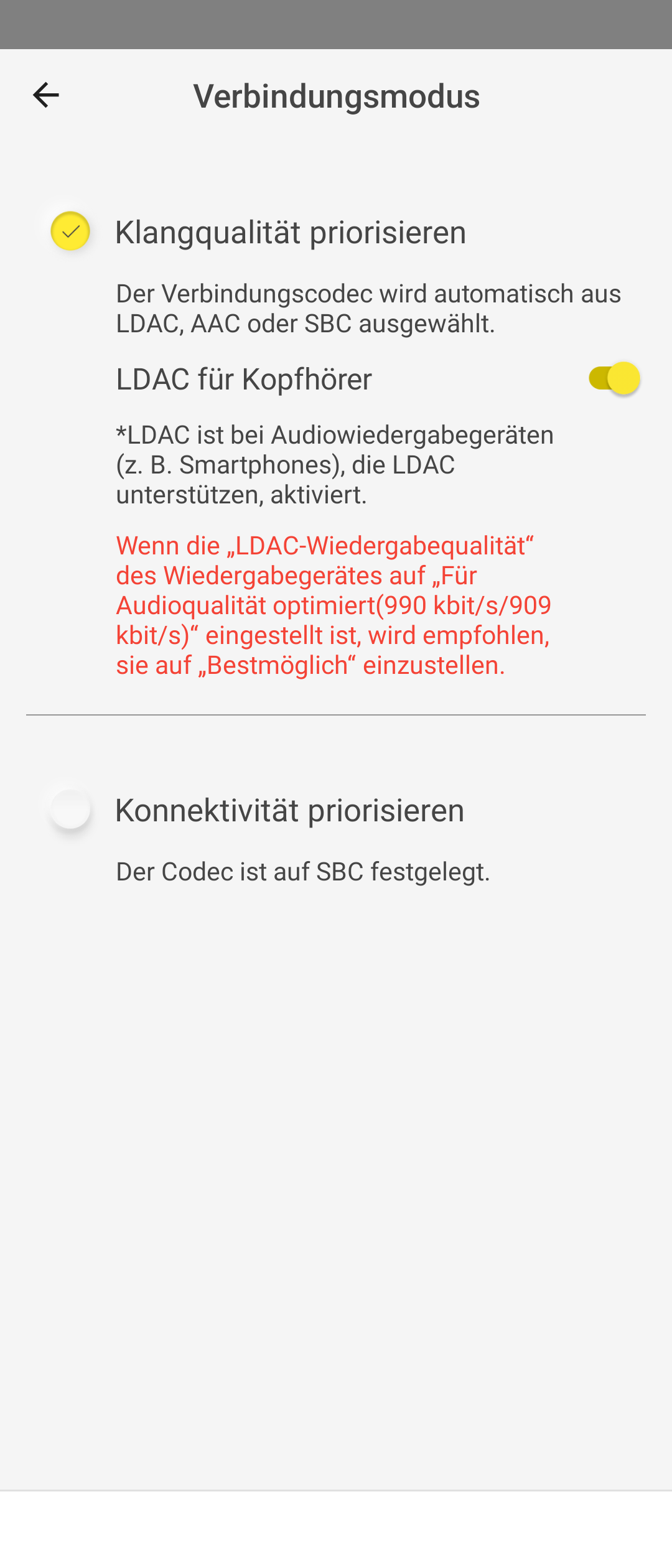The height and width of the screenshot is (1568, 672).
Task: Disable LDAC für Kopfhörer switch
Action: 614,378
